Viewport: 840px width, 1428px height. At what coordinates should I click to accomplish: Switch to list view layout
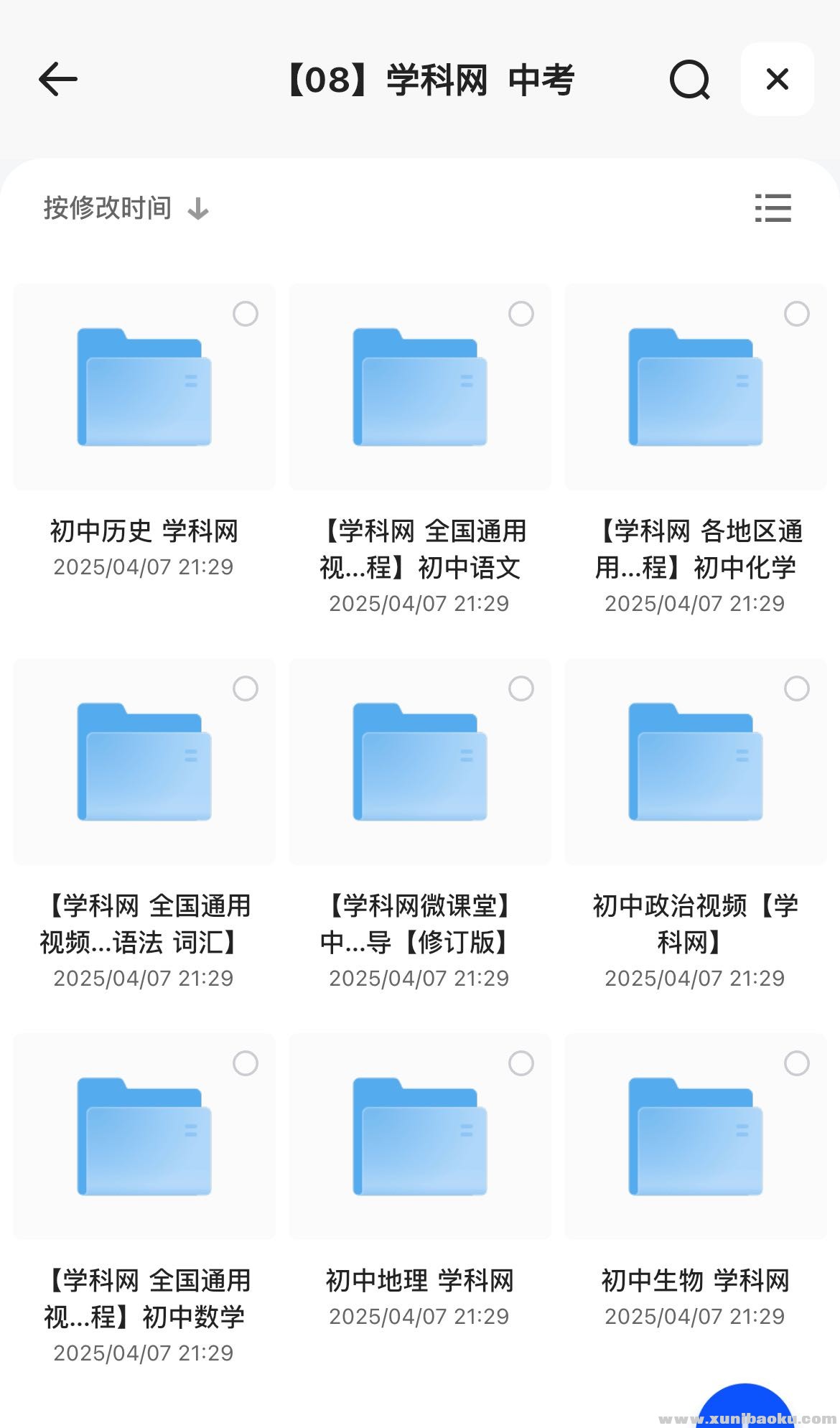774,208
